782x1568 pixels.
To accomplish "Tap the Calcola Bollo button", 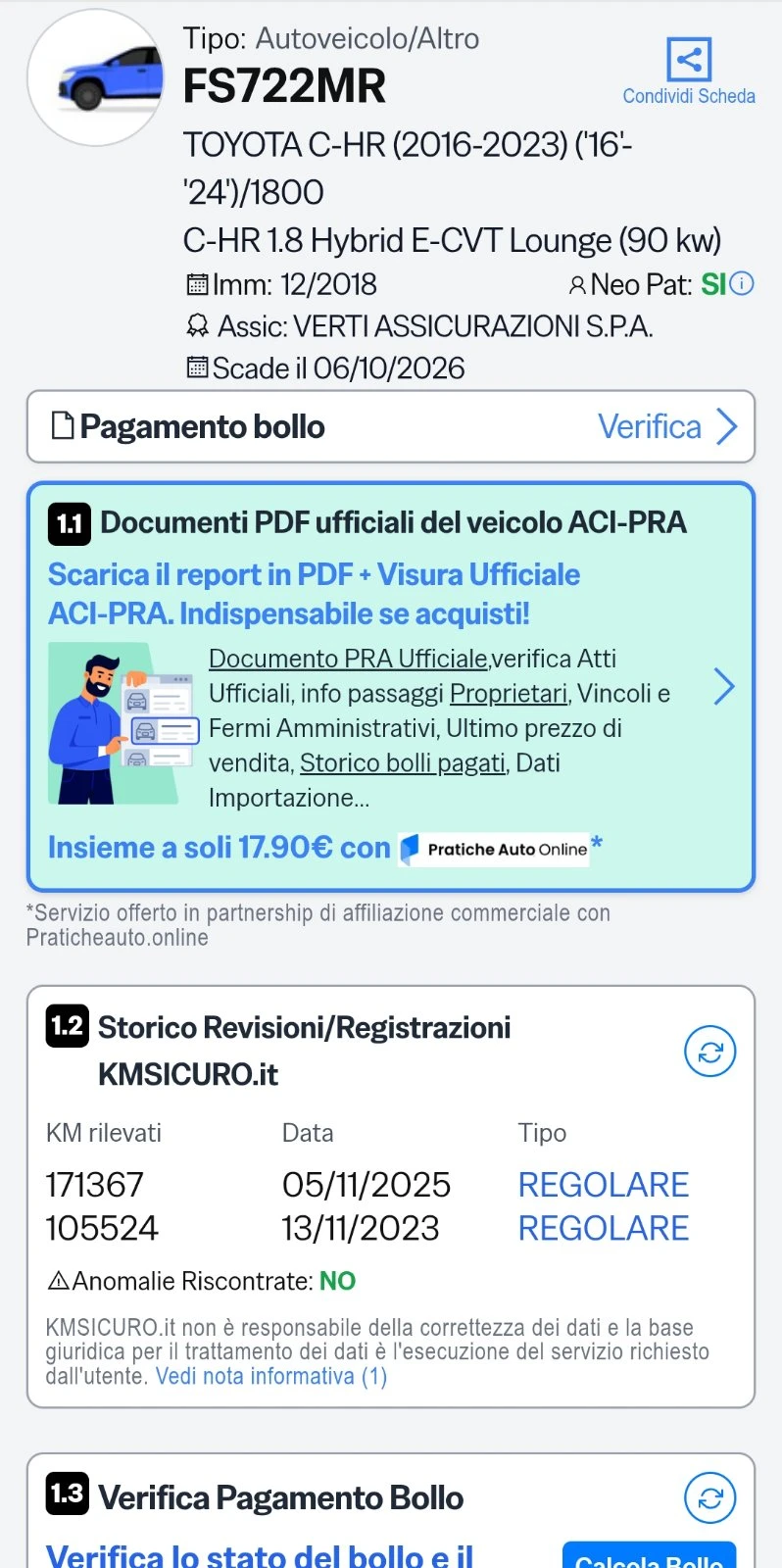I will tap(649, 1556).
